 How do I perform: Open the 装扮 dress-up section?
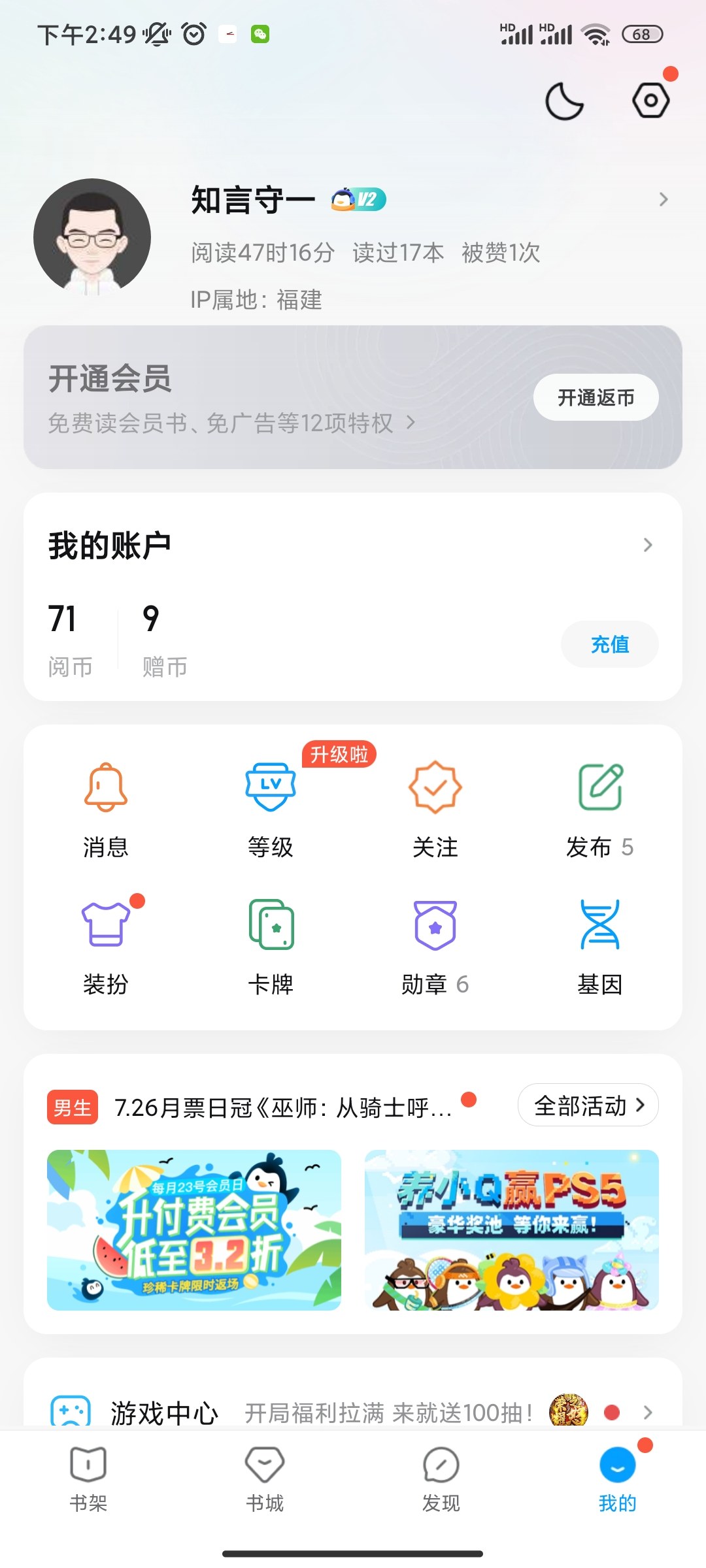[x=106, y=946]
